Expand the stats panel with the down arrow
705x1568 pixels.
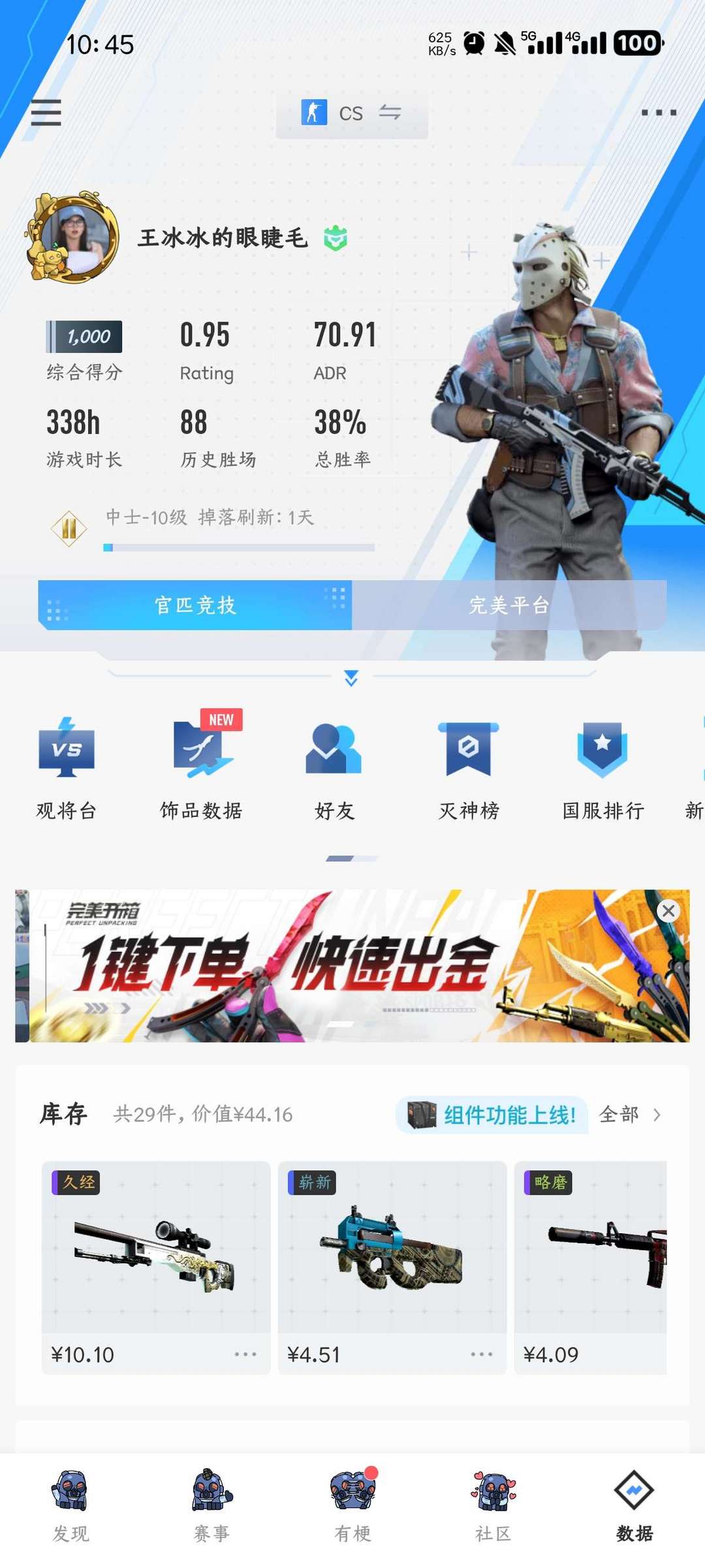351,678
